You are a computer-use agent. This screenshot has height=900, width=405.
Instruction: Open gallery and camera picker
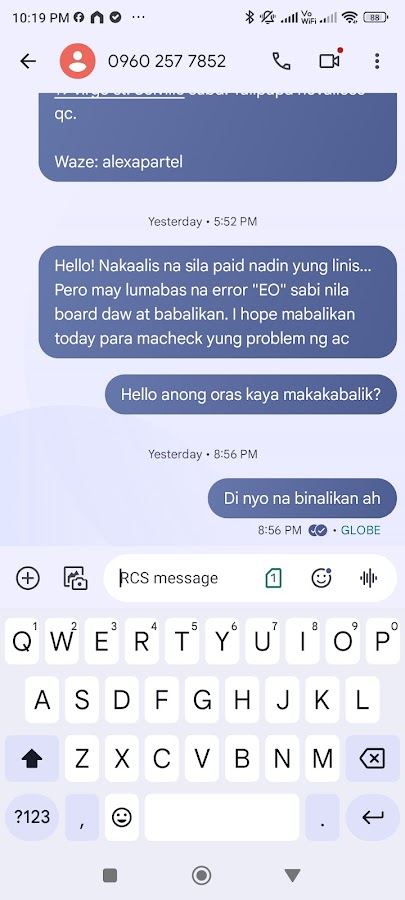(x=75, y=578)
